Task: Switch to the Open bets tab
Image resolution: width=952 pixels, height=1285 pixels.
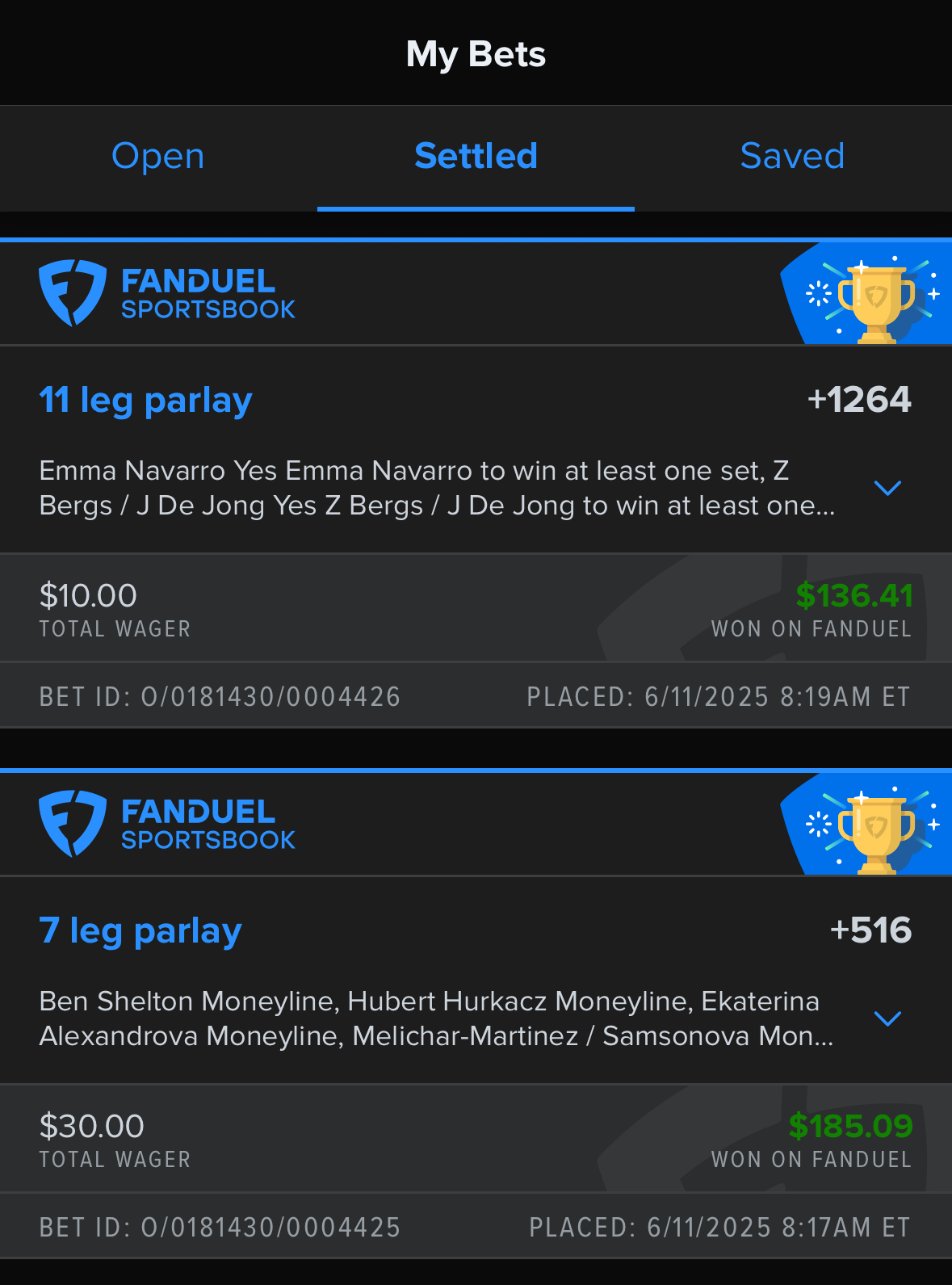Action: (x=158, y=157)
